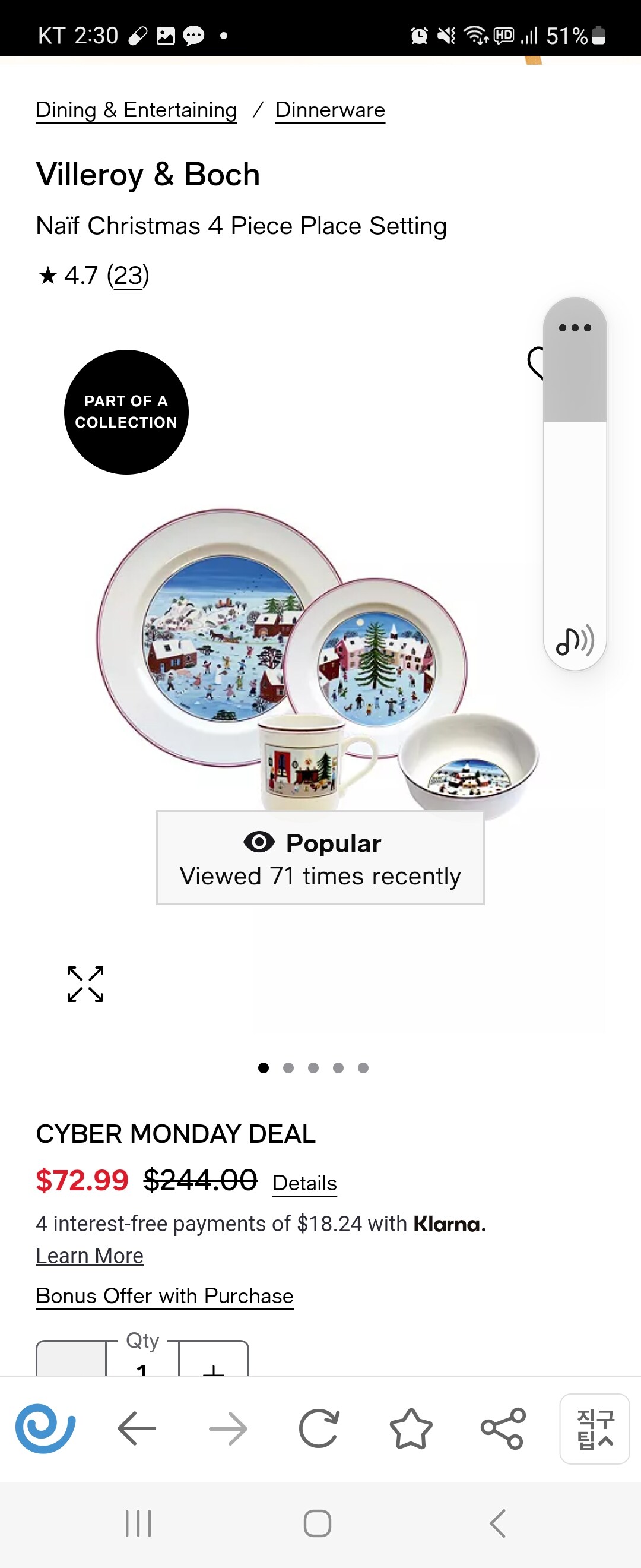Bookmark this page with the star
641x1568 pixels.
coord(411,1428)
